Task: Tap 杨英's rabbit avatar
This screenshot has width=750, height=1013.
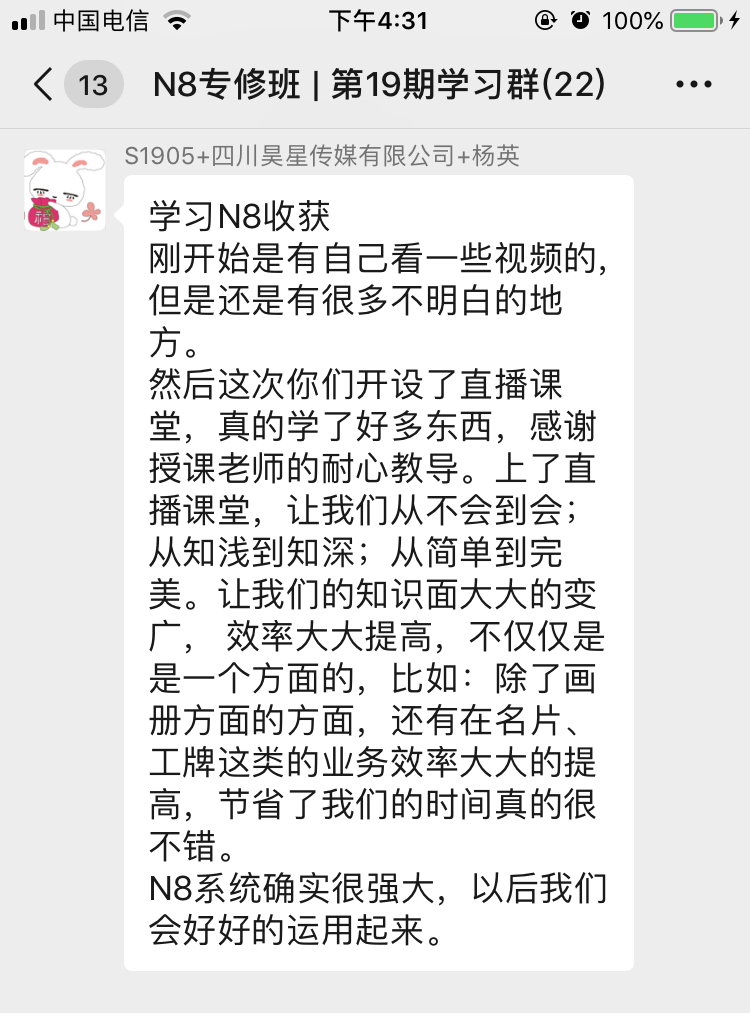Action: [65, 191]
